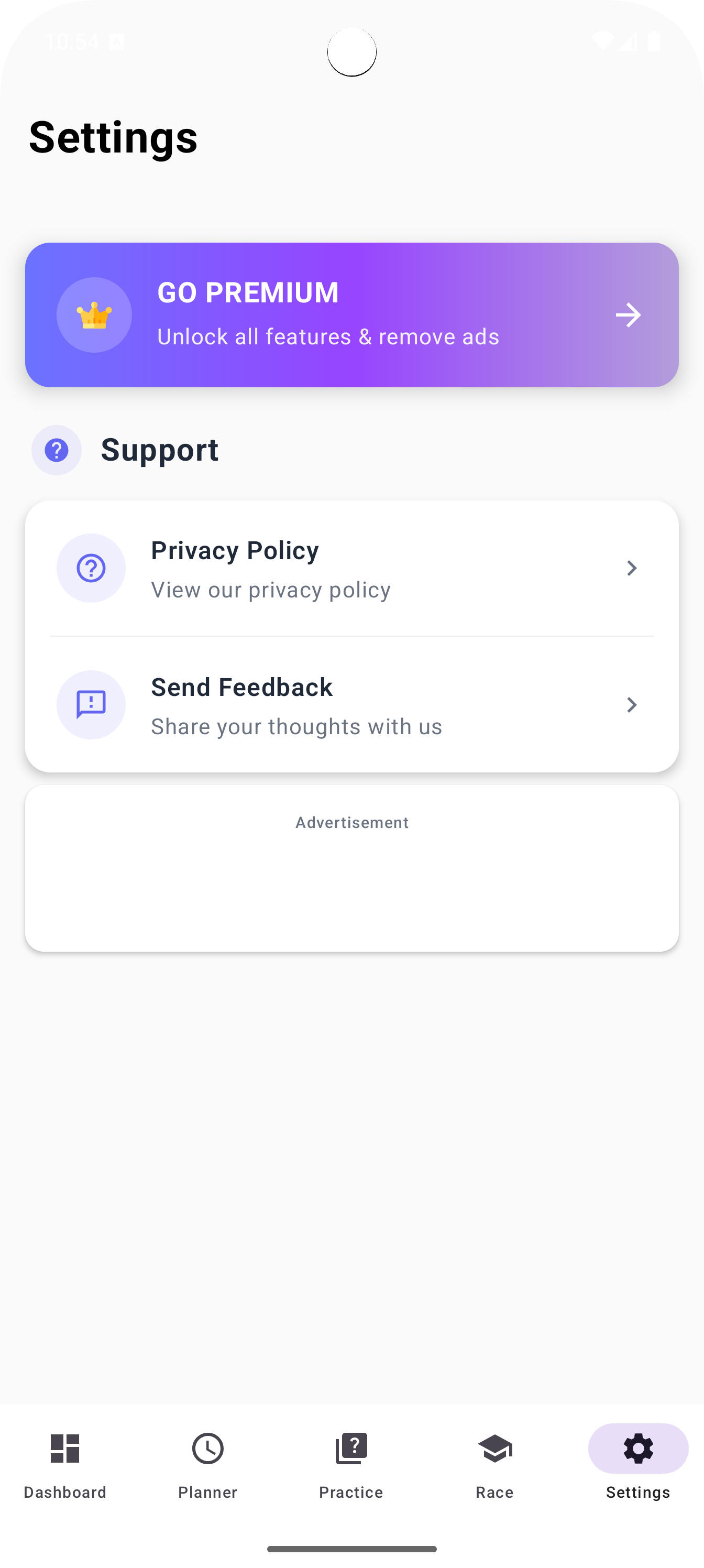Tap the Settings label in the bottom bar
This screenshot has width=704, height=1568.
(637, 1492)
